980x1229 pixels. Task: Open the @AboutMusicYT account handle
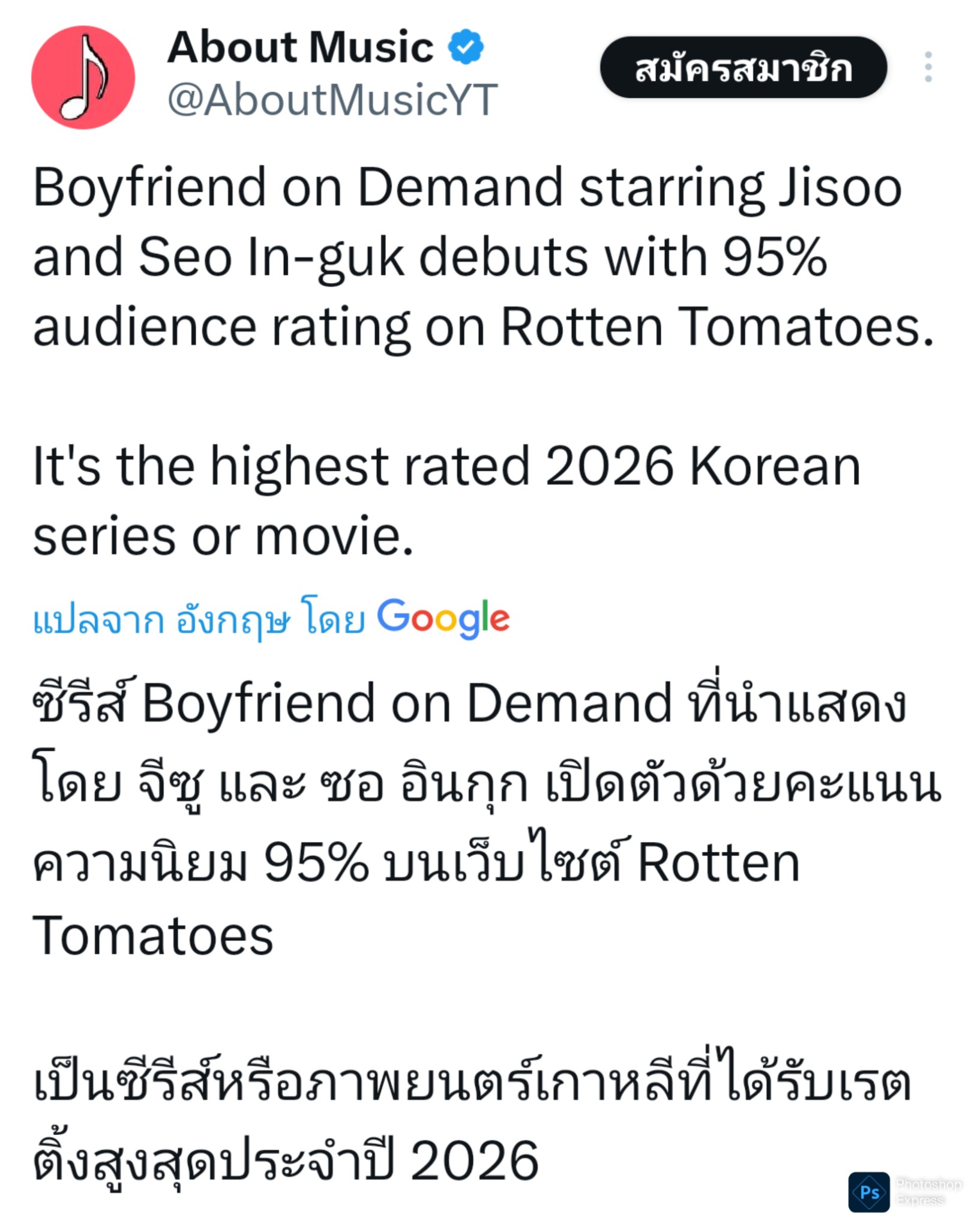click(332, 100)
